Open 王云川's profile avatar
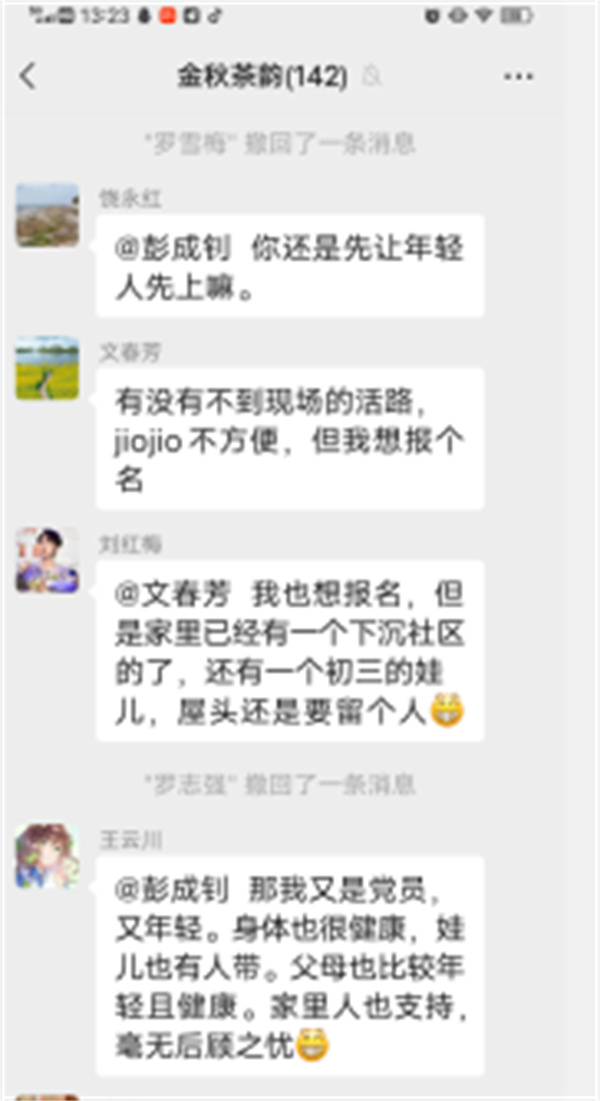The height and width of the screenshot is (1101, 600). pos(47,856)
